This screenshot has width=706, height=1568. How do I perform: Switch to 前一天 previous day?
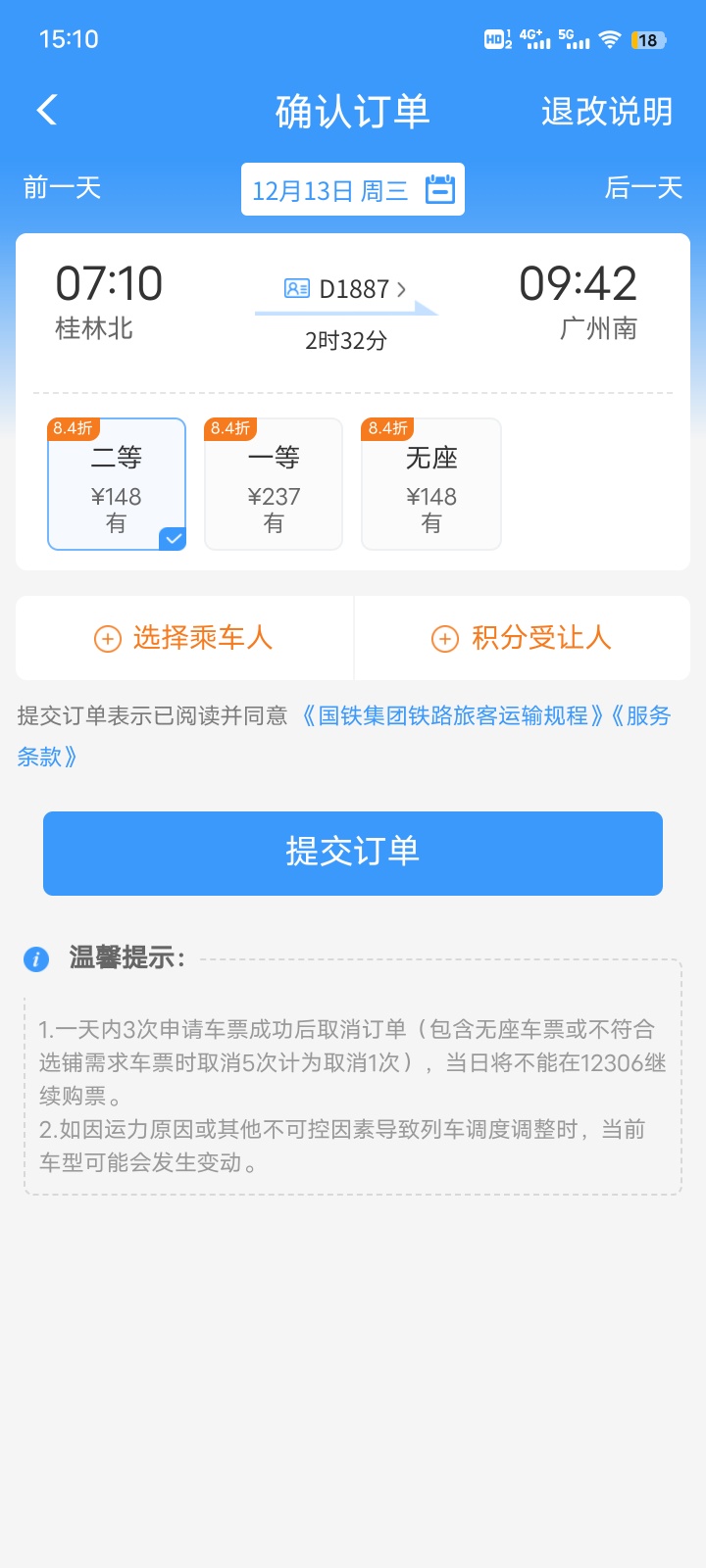62,187
